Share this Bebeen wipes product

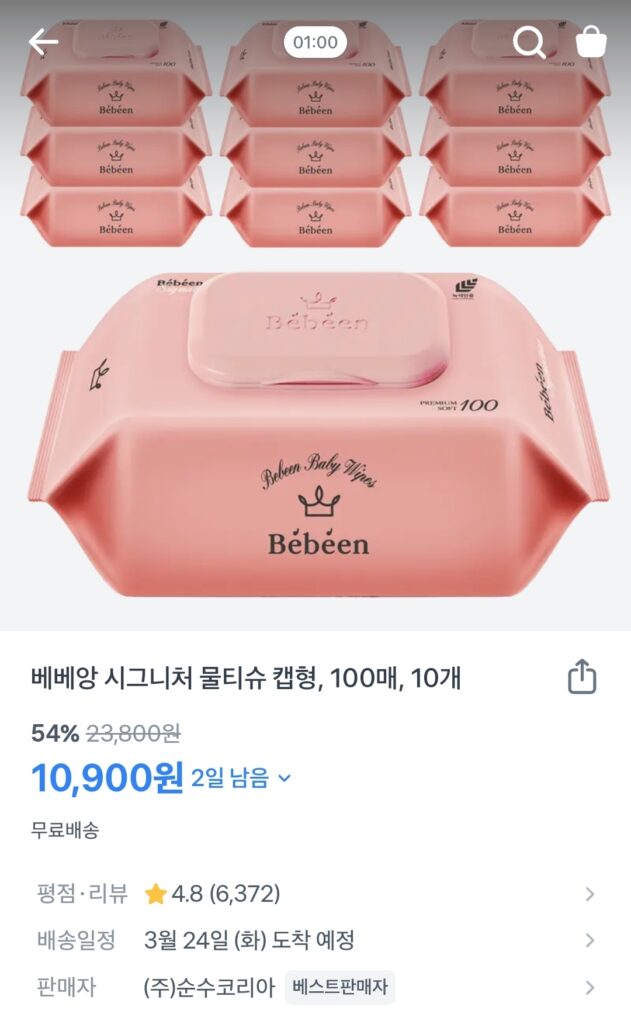tap(581, 679)
